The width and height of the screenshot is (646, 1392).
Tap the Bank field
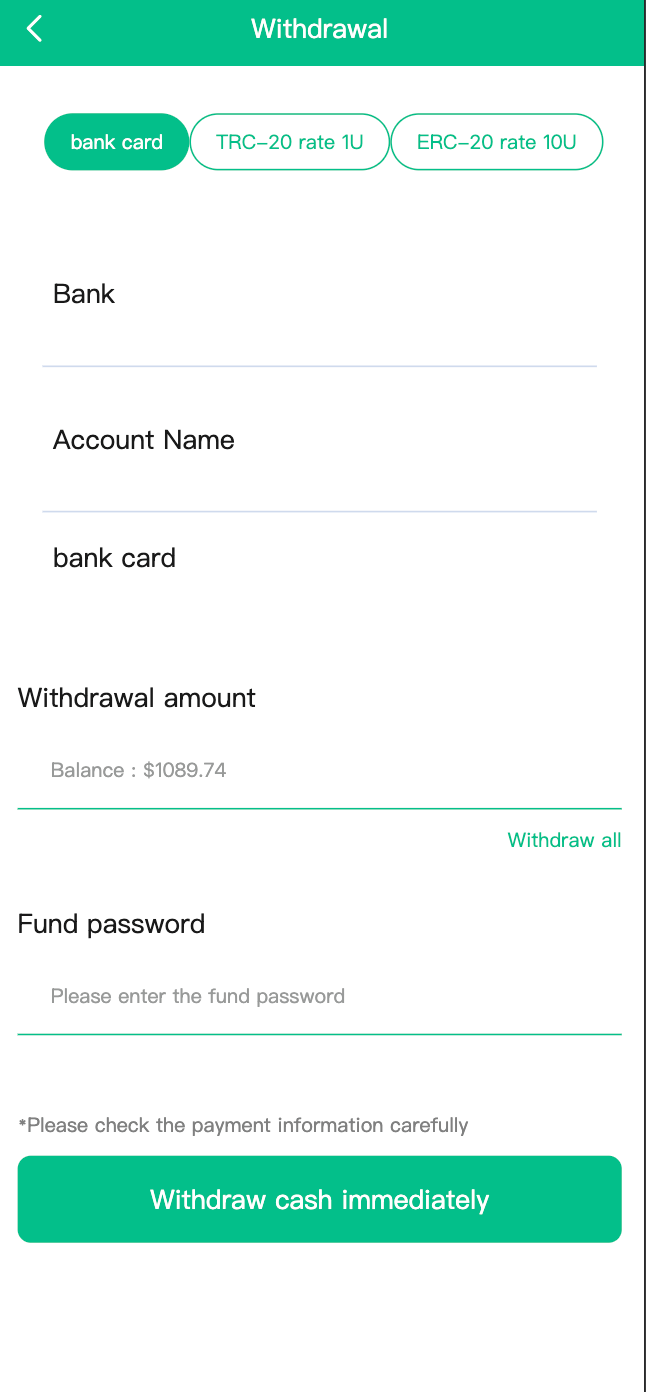click(x=320, y=296)
